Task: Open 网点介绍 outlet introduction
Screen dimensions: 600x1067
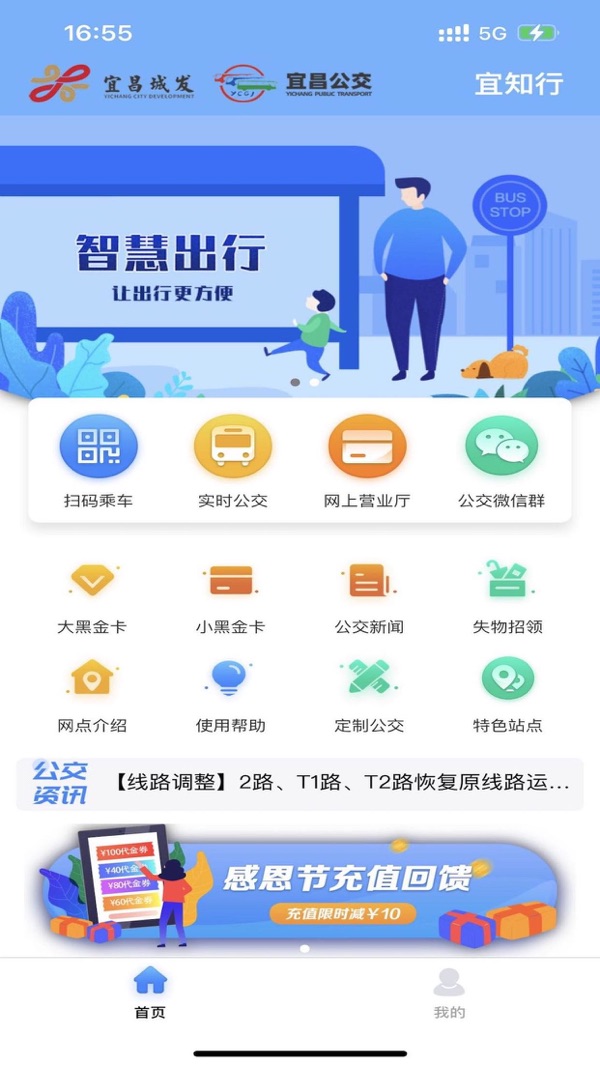Action: (x=92, y=695)
